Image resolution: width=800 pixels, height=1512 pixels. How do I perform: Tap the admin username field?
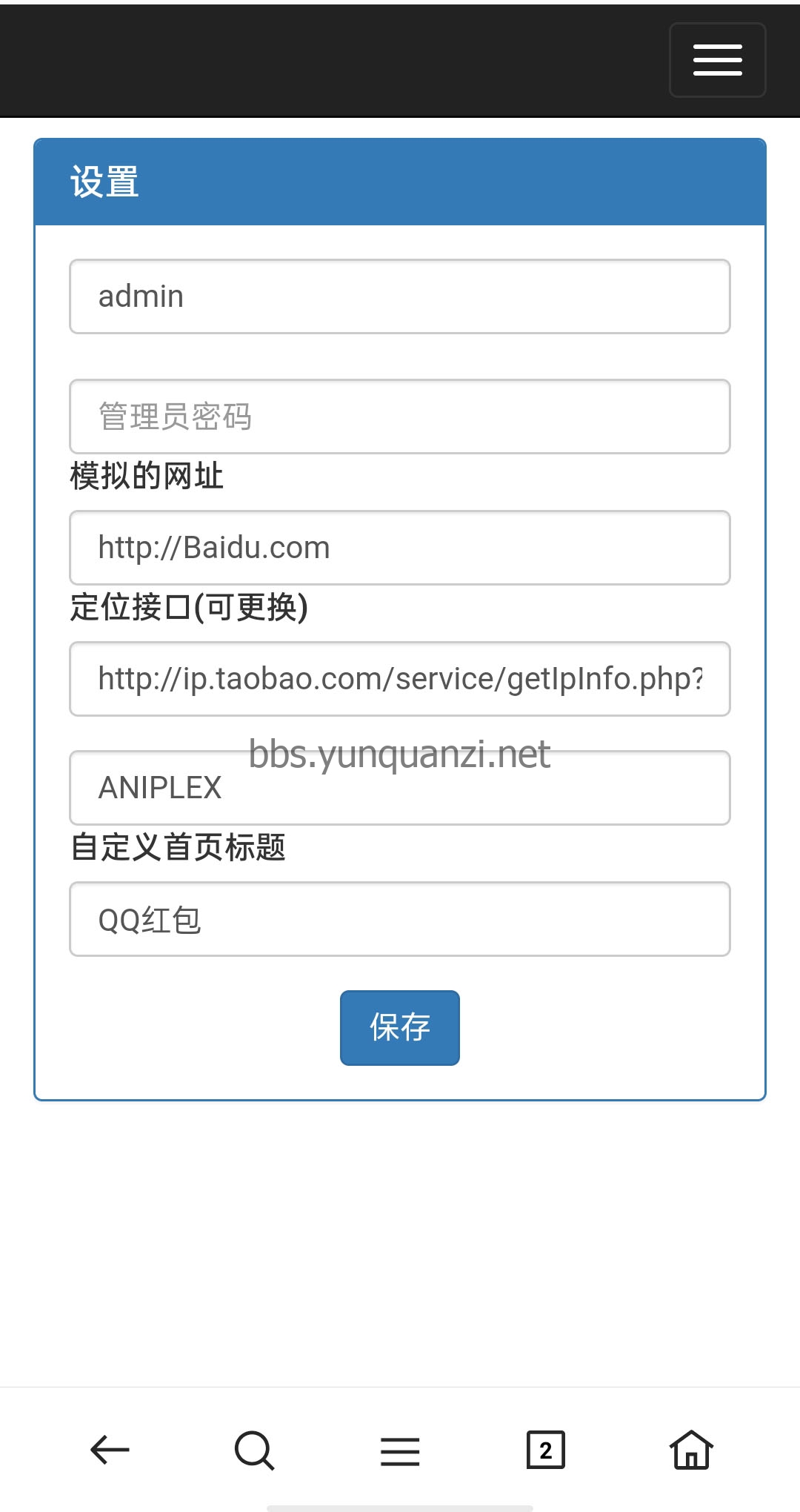coord(400,296)
